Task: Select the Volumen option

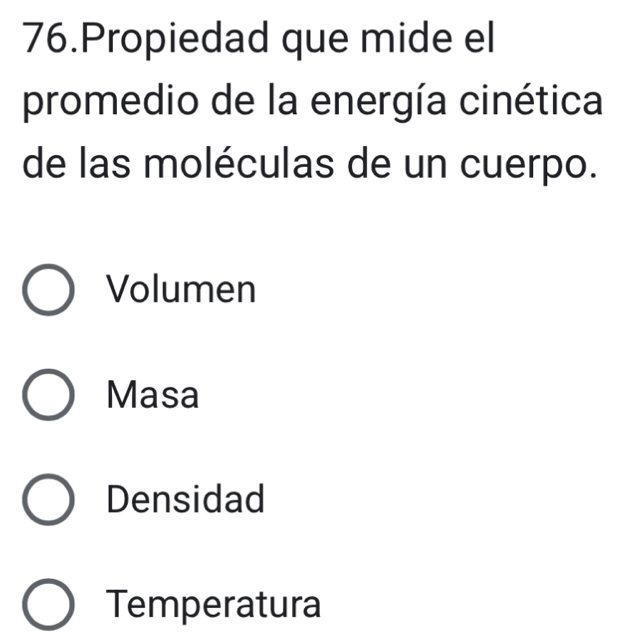Action: (48, 290)
